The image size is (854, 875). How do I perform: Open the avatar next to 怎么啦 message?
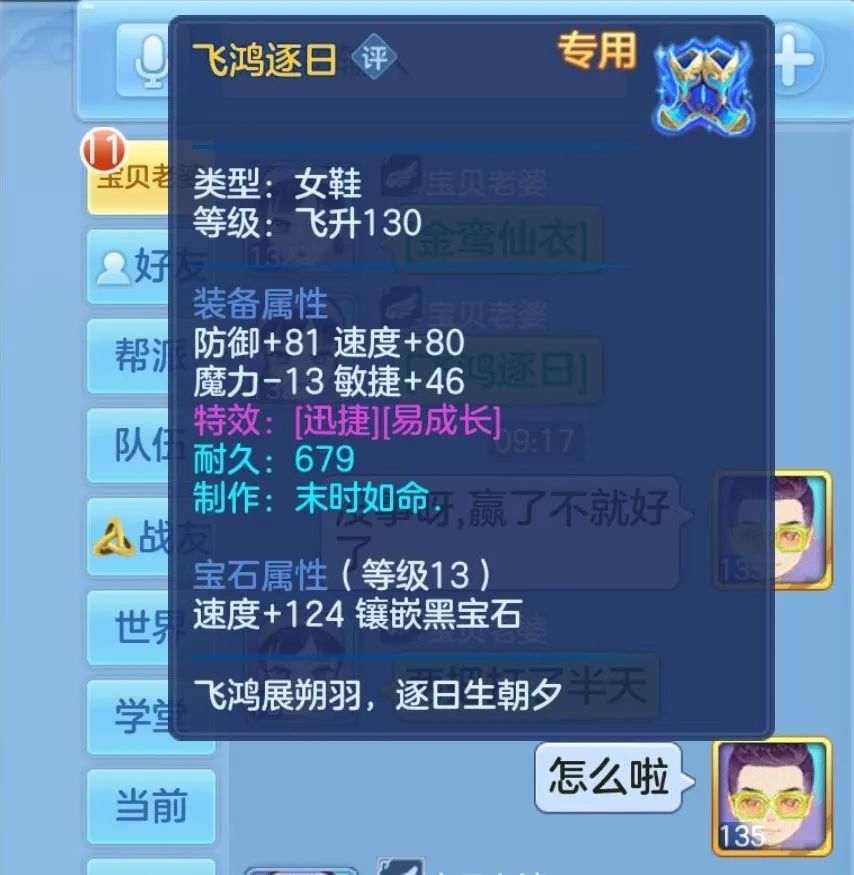[x=771, y=796]
